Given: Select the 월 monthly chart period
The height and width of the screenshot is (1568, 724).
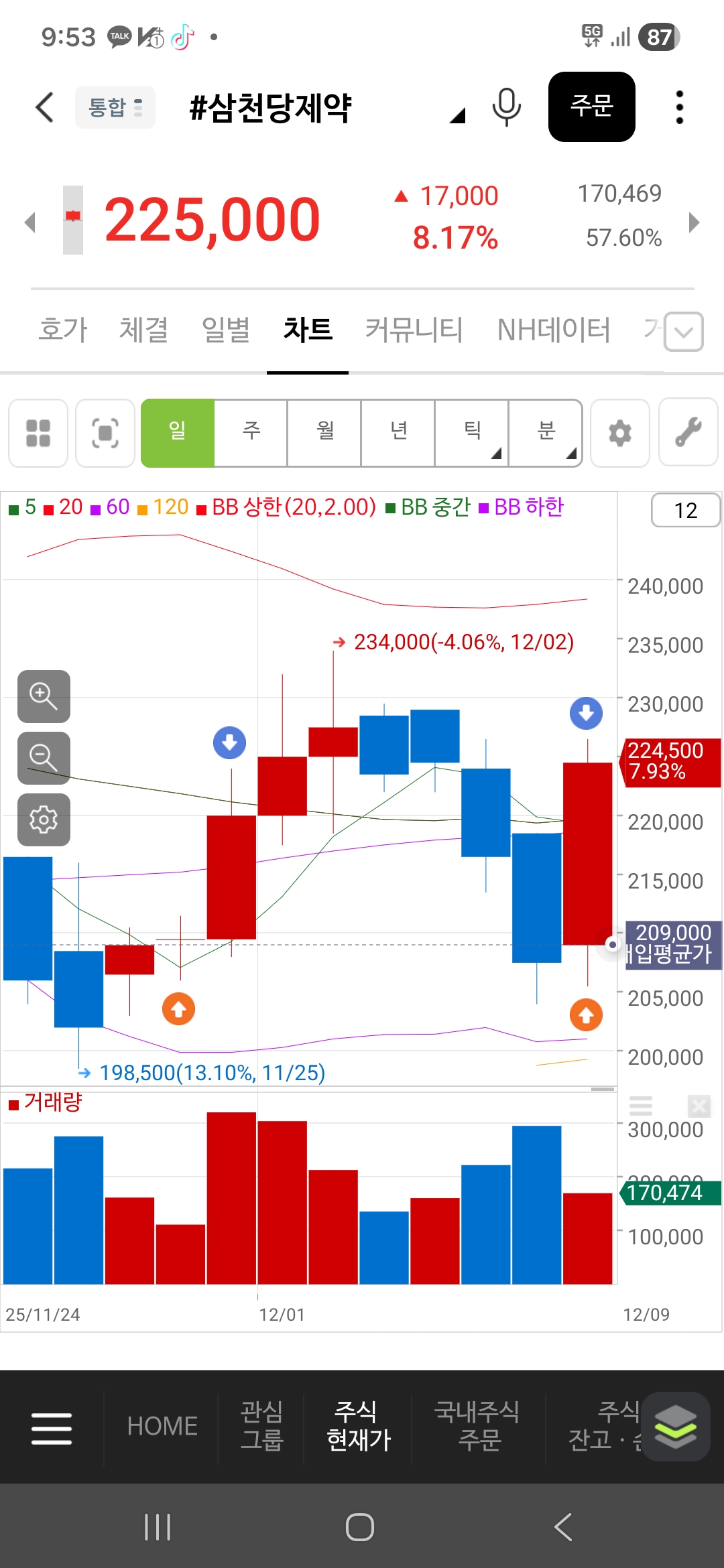Looking at the screenshot, I should tap(325, 432).
